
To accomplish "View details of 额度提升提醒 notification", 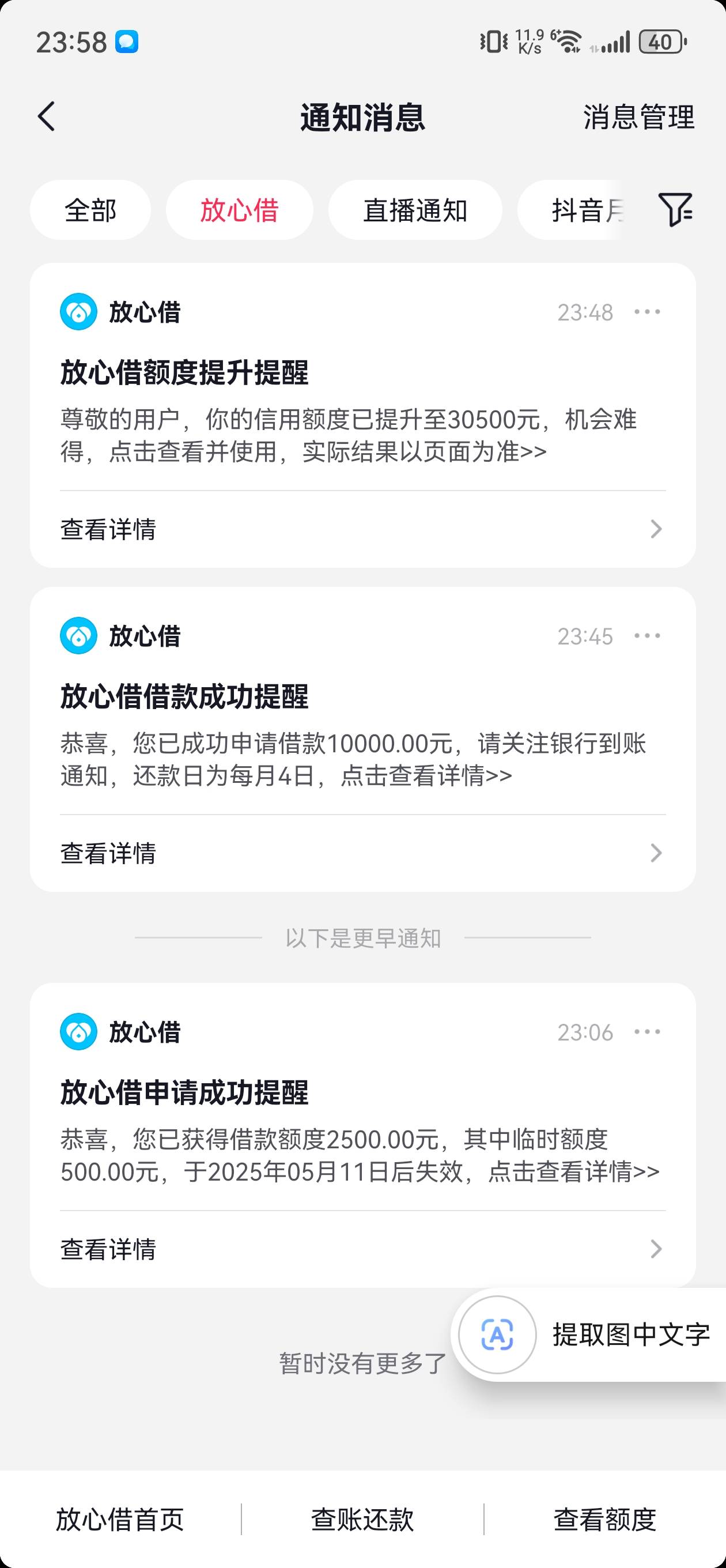I will tap(362, 529).
